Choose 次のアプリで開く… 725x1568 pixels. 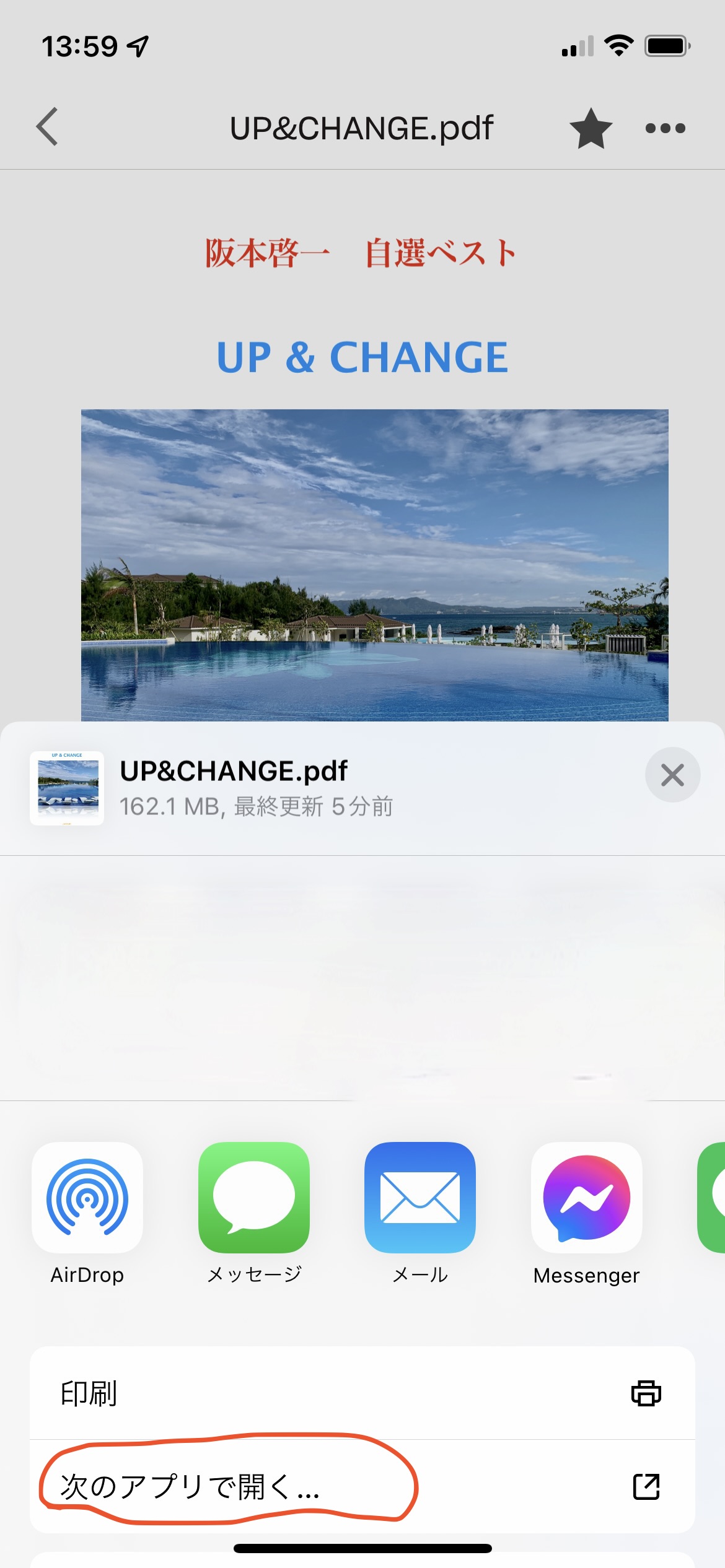362,1486
